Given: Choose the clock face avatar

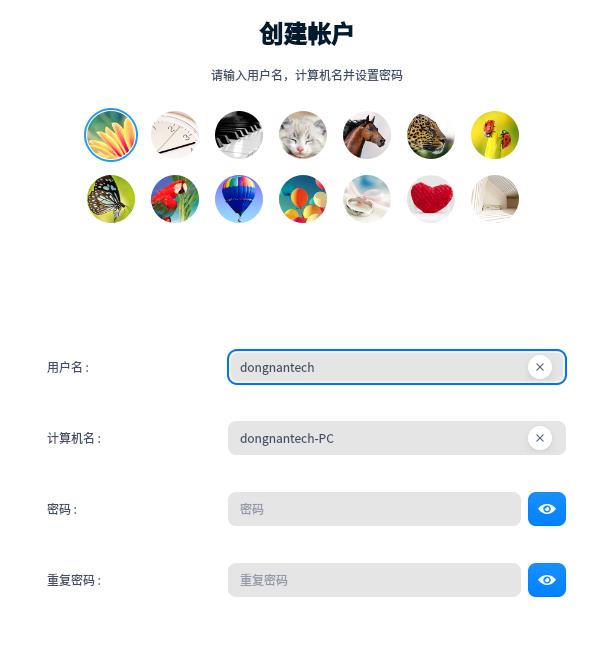Looking at the screenshot, I should (175, 135).
